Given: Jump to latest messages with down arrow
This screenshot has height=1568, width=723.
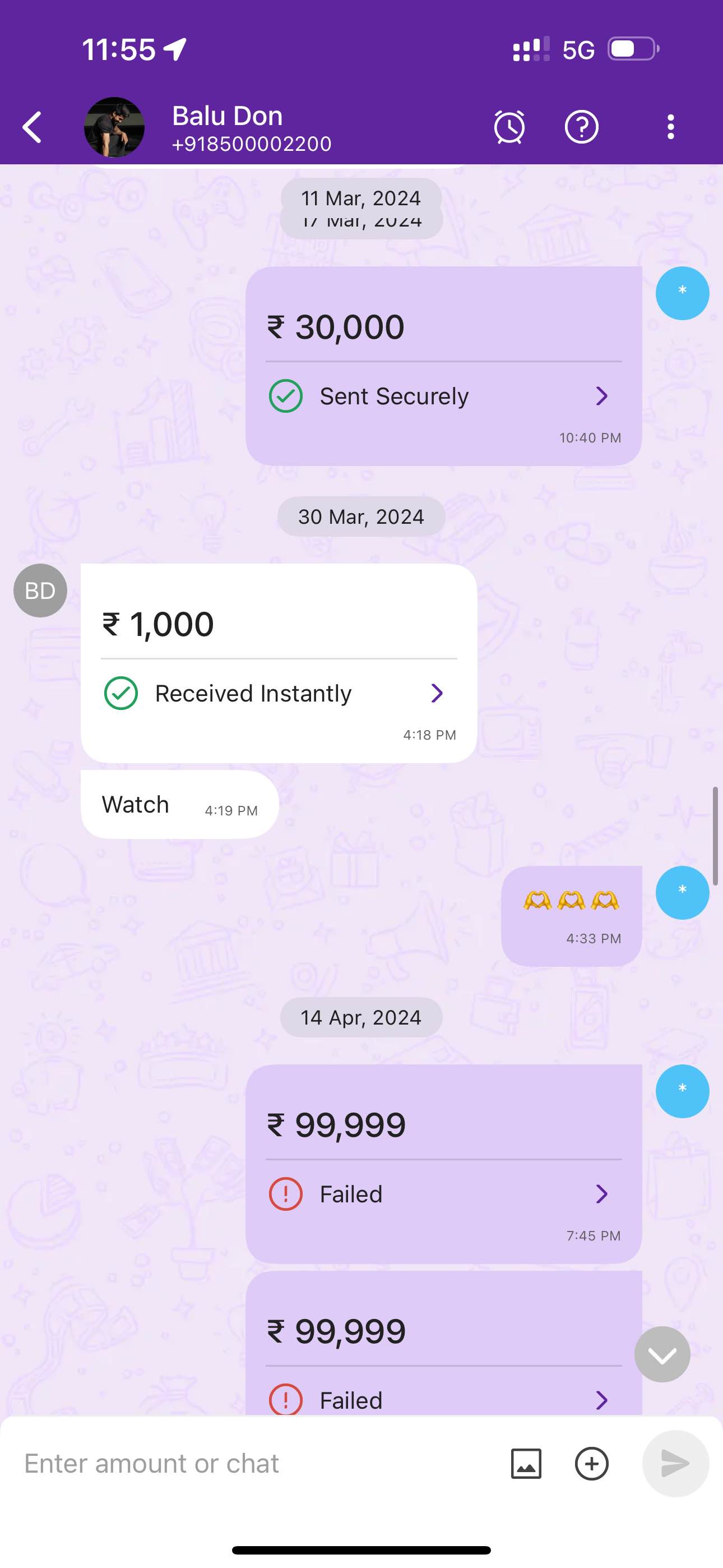Looking at the screenshot, I should point(661,1354).
